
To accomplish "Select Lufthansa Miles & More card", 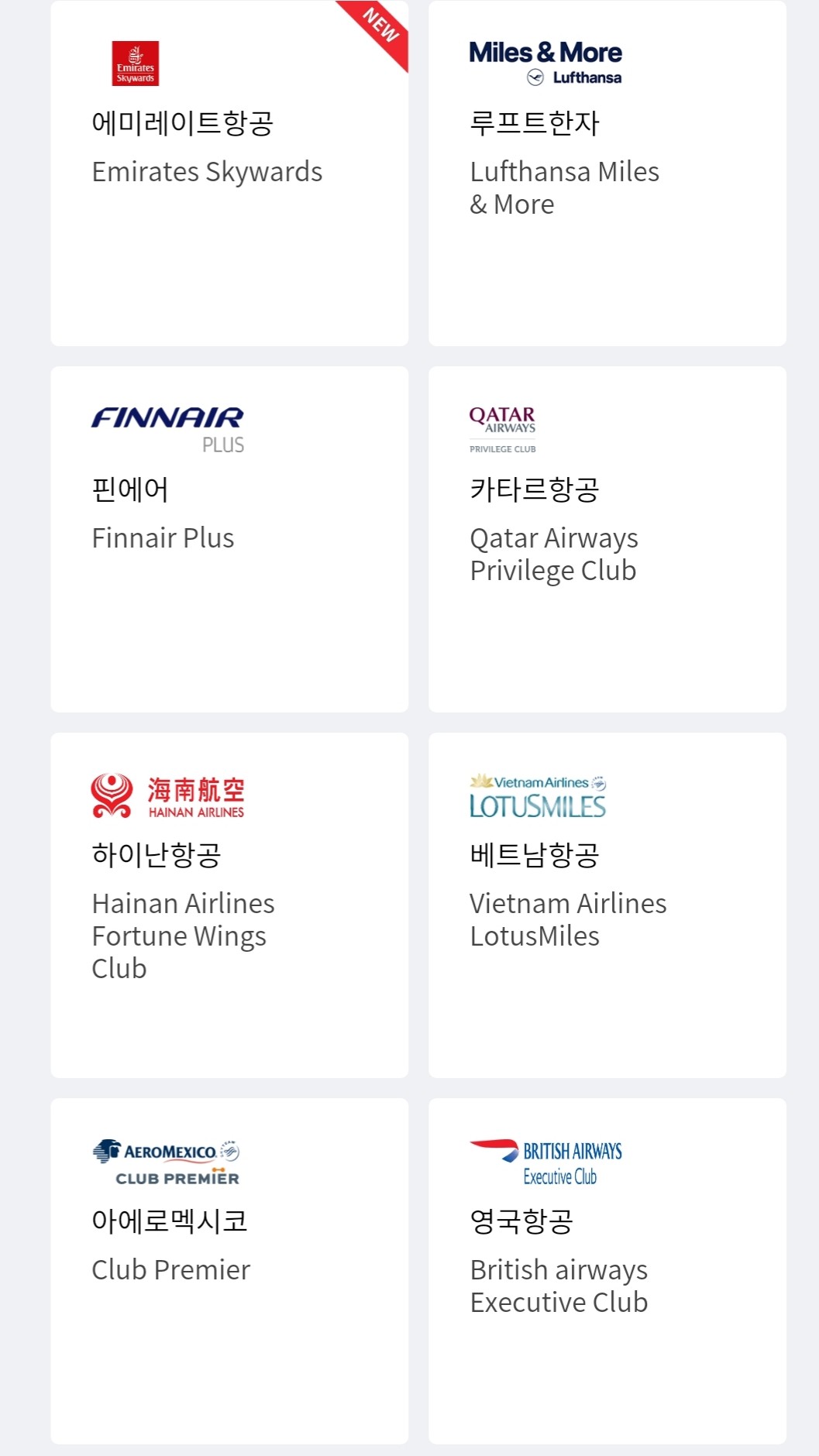I will (607, 173).
